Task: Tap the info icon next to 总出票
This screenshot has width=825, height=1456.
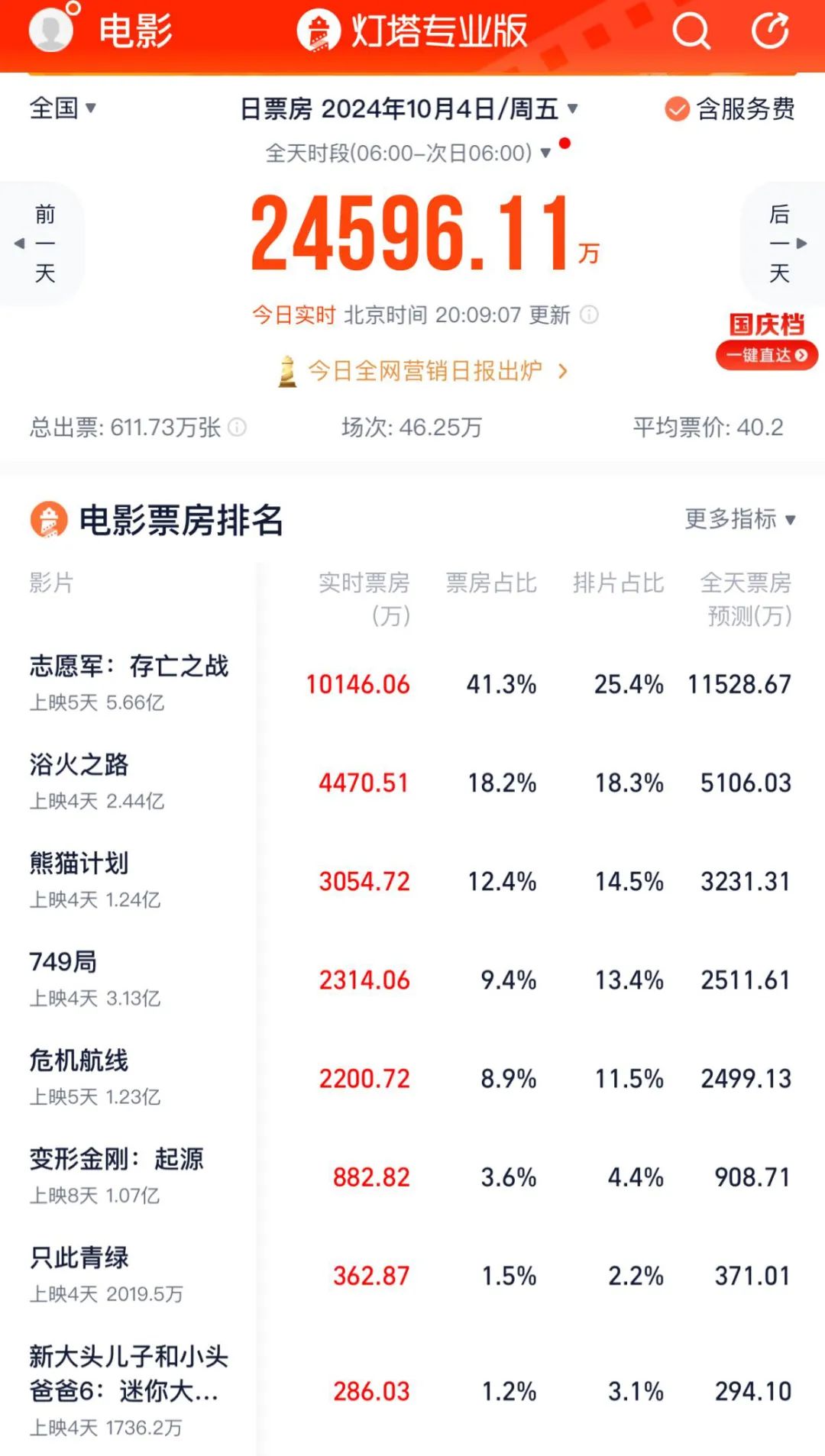Action: pyautogui.click(x=238, y=427)
